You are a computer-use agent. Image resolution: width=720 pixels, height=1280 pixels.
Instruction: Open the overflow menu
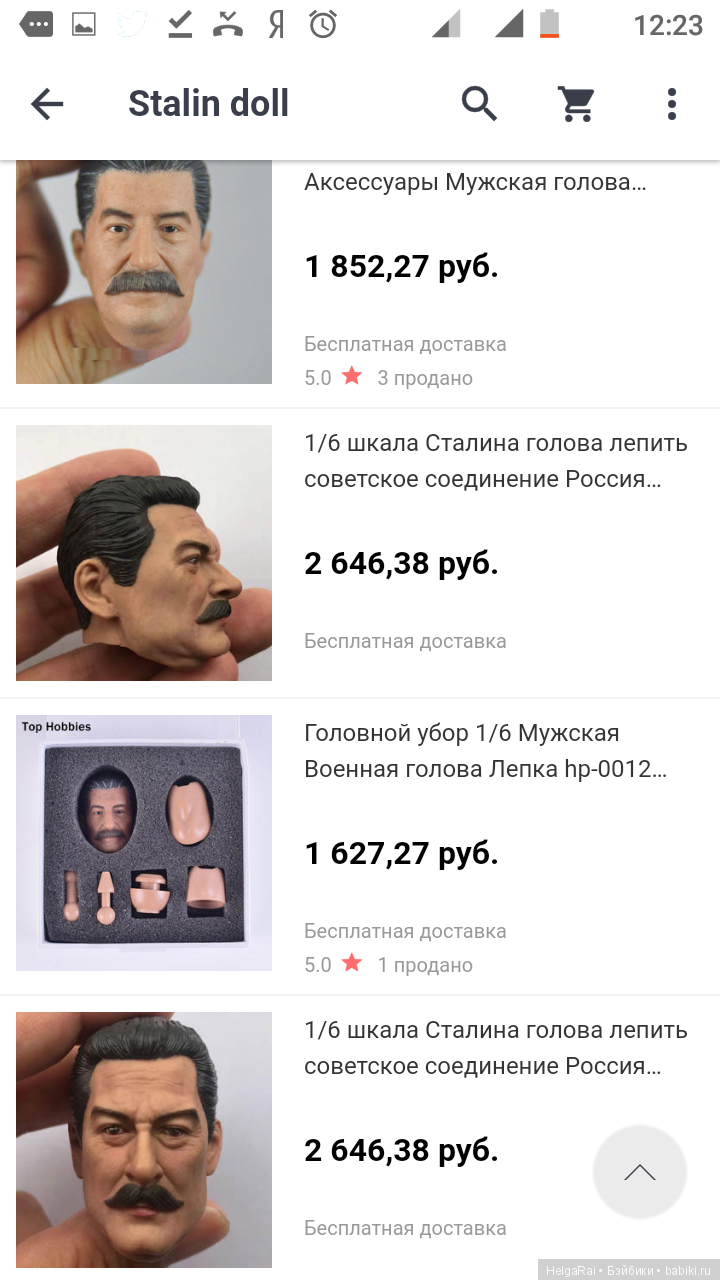click(671, 104)
